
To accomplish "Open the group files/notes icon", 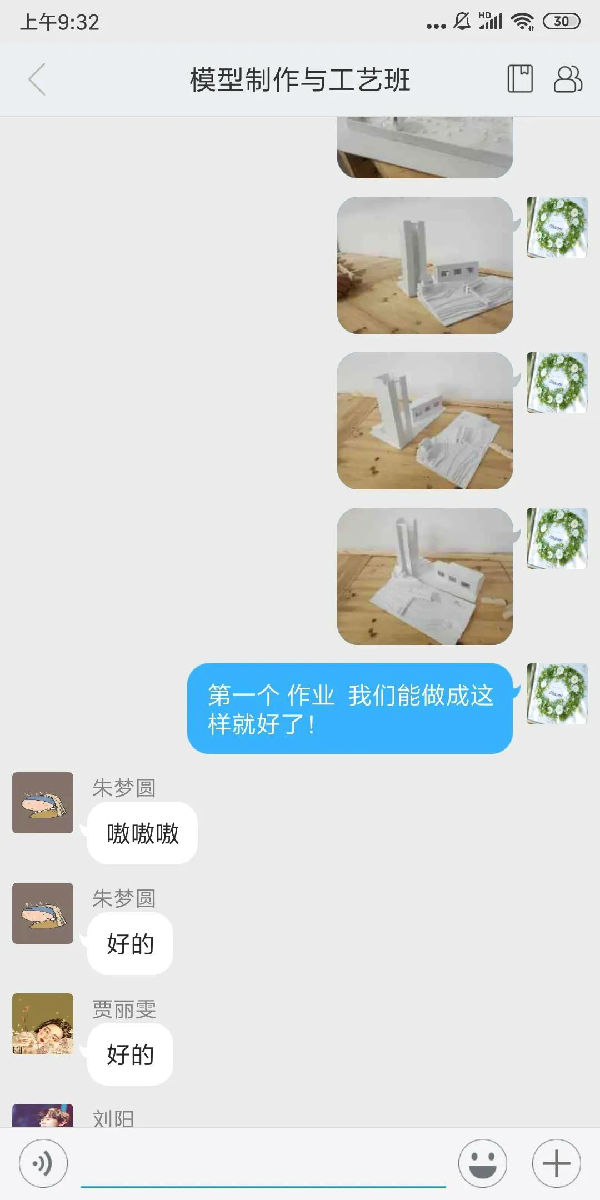I will [x=520, y=79].
